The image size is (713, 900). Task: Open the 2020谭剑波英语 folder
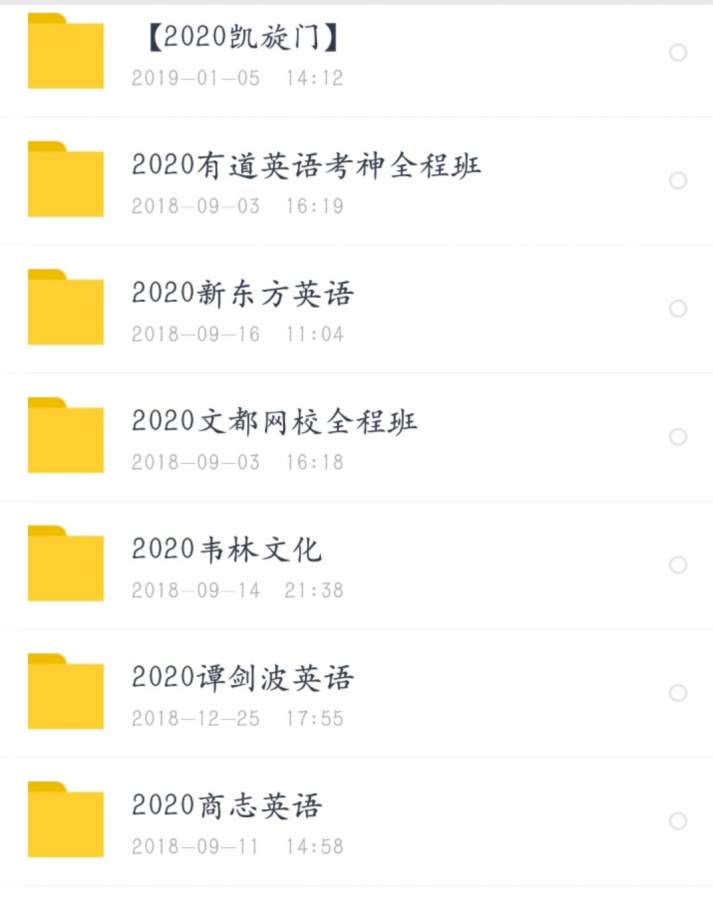tap(243, 678)
